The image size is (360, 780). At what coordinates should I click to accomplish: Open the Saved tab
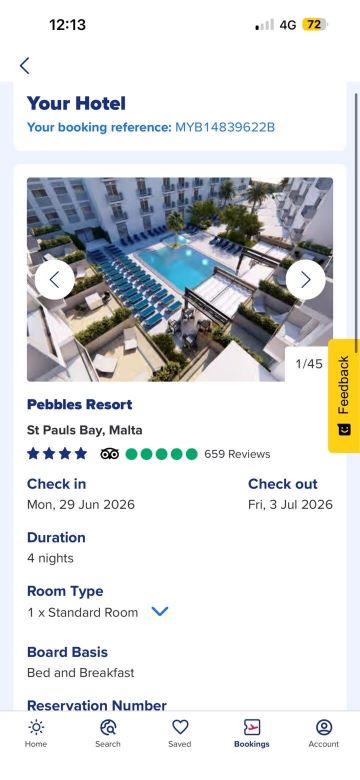point(180,733)
